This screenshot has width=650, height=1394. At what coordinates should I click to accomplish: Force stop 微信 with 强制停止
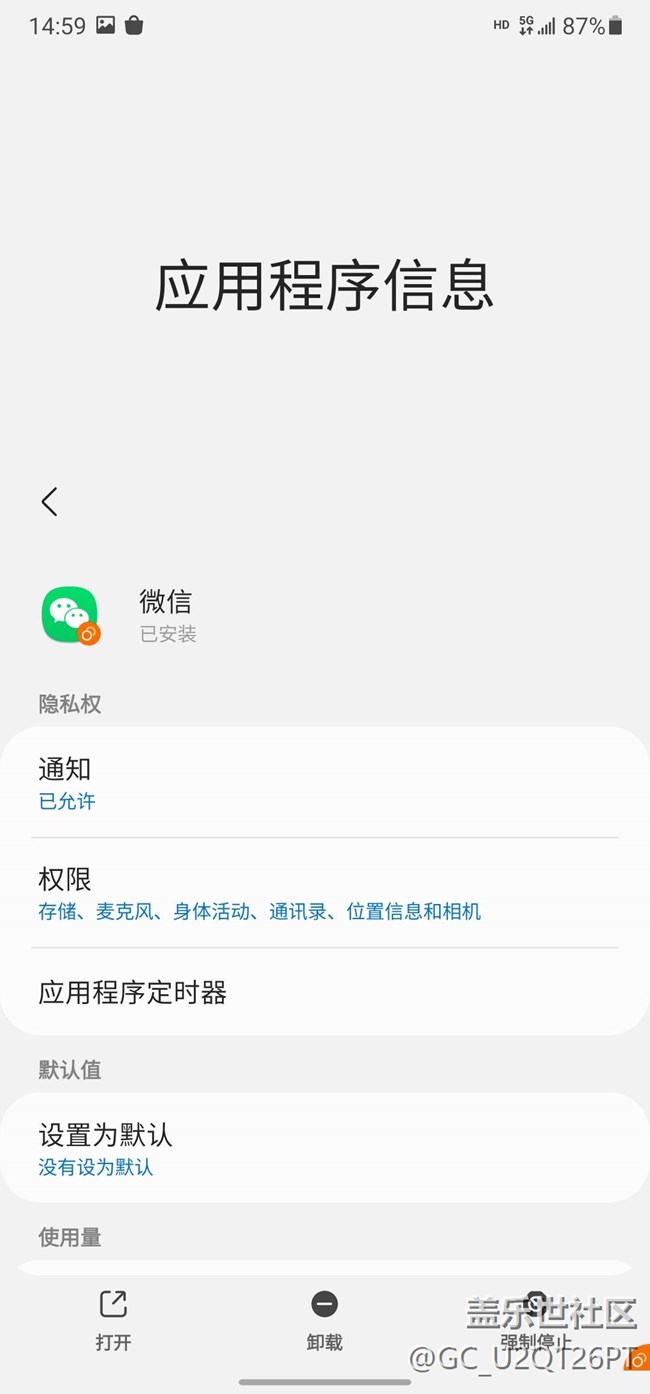point(536,1320)
